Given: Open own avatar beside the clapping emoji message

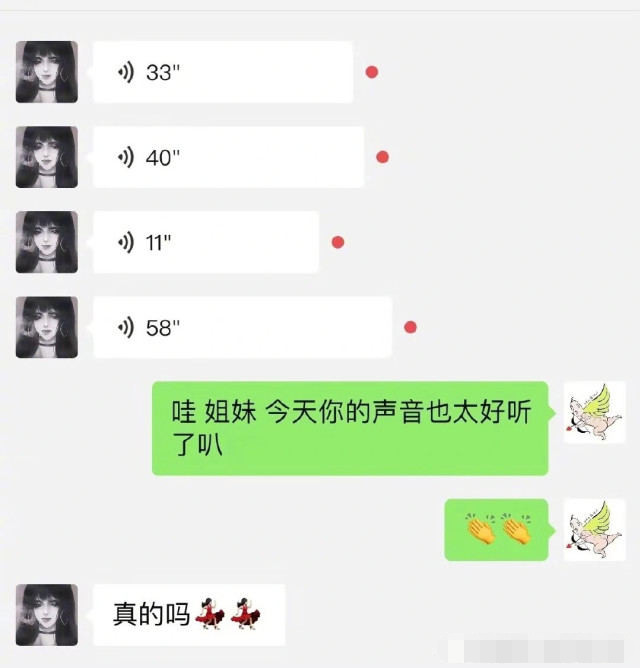Looking at the screenshot, I should click(594, 529).
